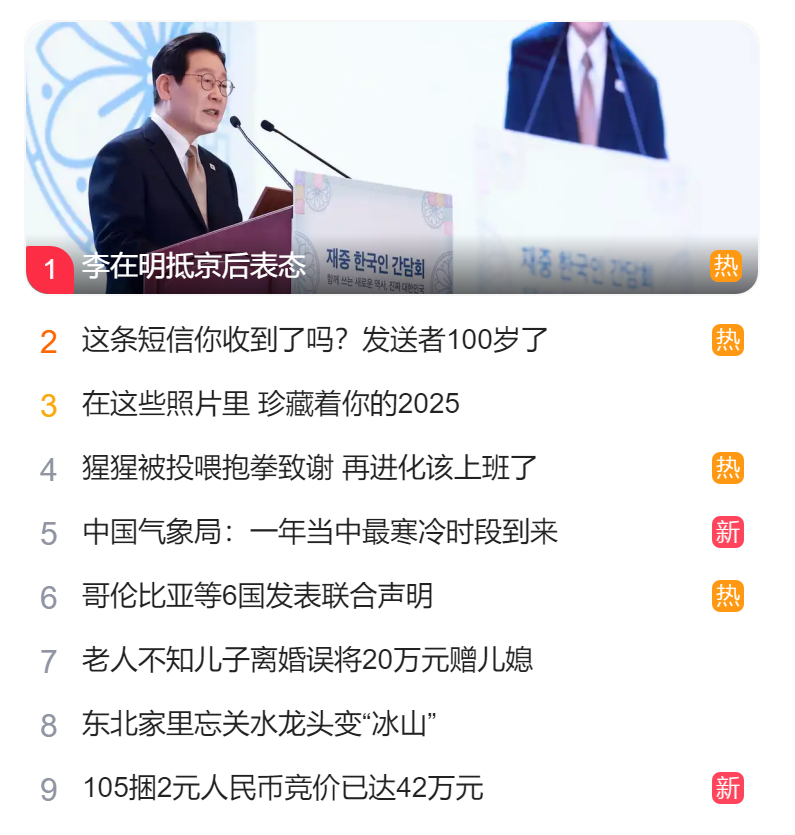Click the gray rank number 3
This screenshot has height=835, width=795.
(x=48, y=403)
